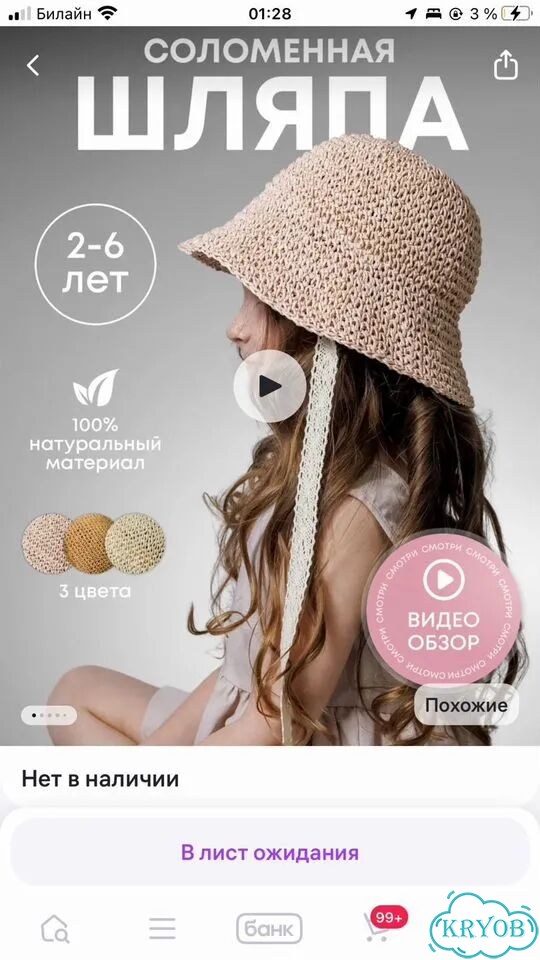540x960 pixels.
Task: Open similar items via Похожие
Action: tap(466, 705)
